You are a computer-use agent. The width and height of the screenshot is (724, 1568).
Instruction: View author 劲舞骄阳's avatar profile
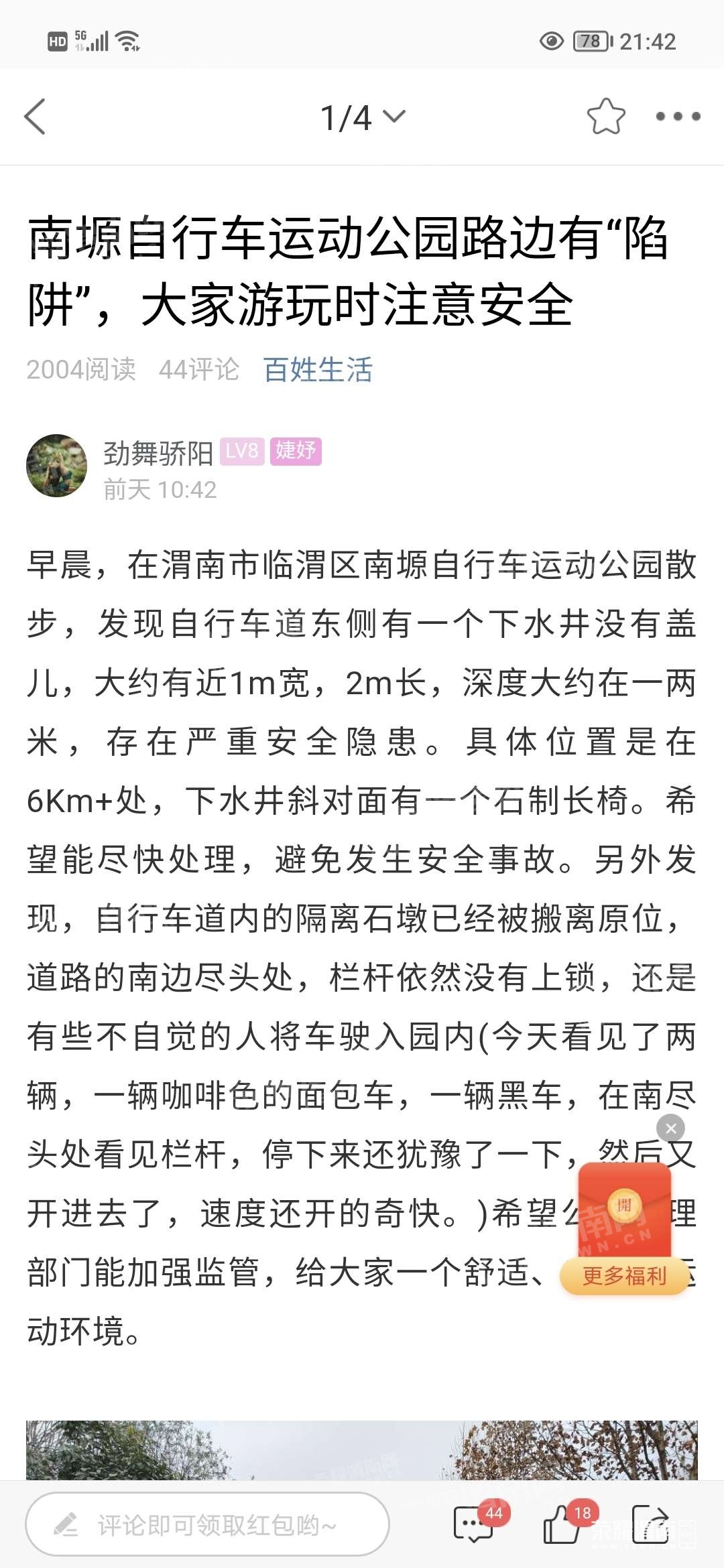57,466
